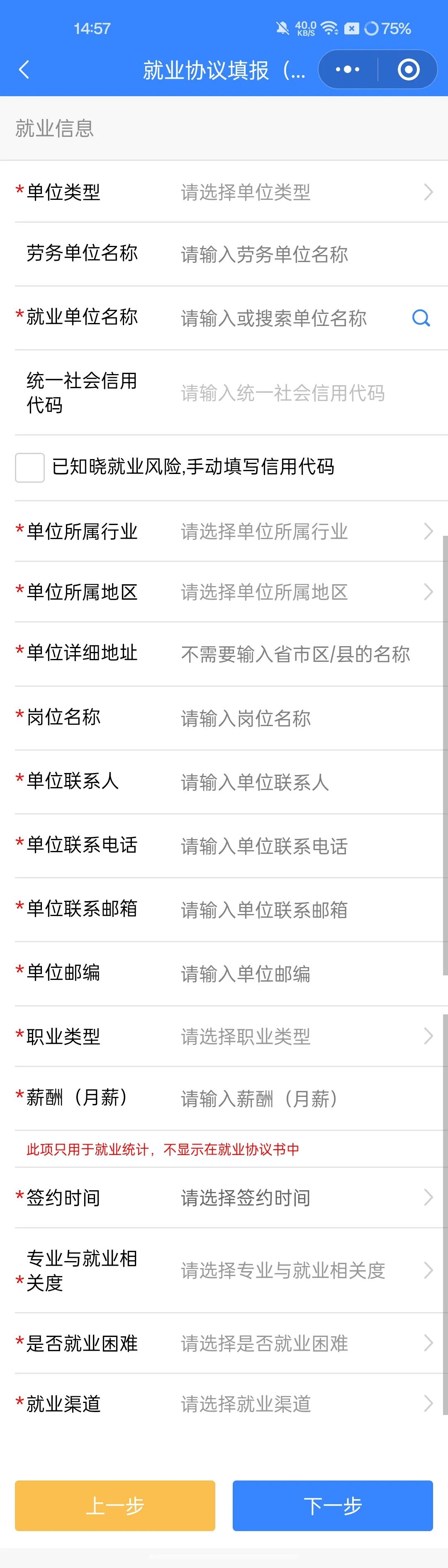Focus the 单位详细地址 input field

pos(304,654)
